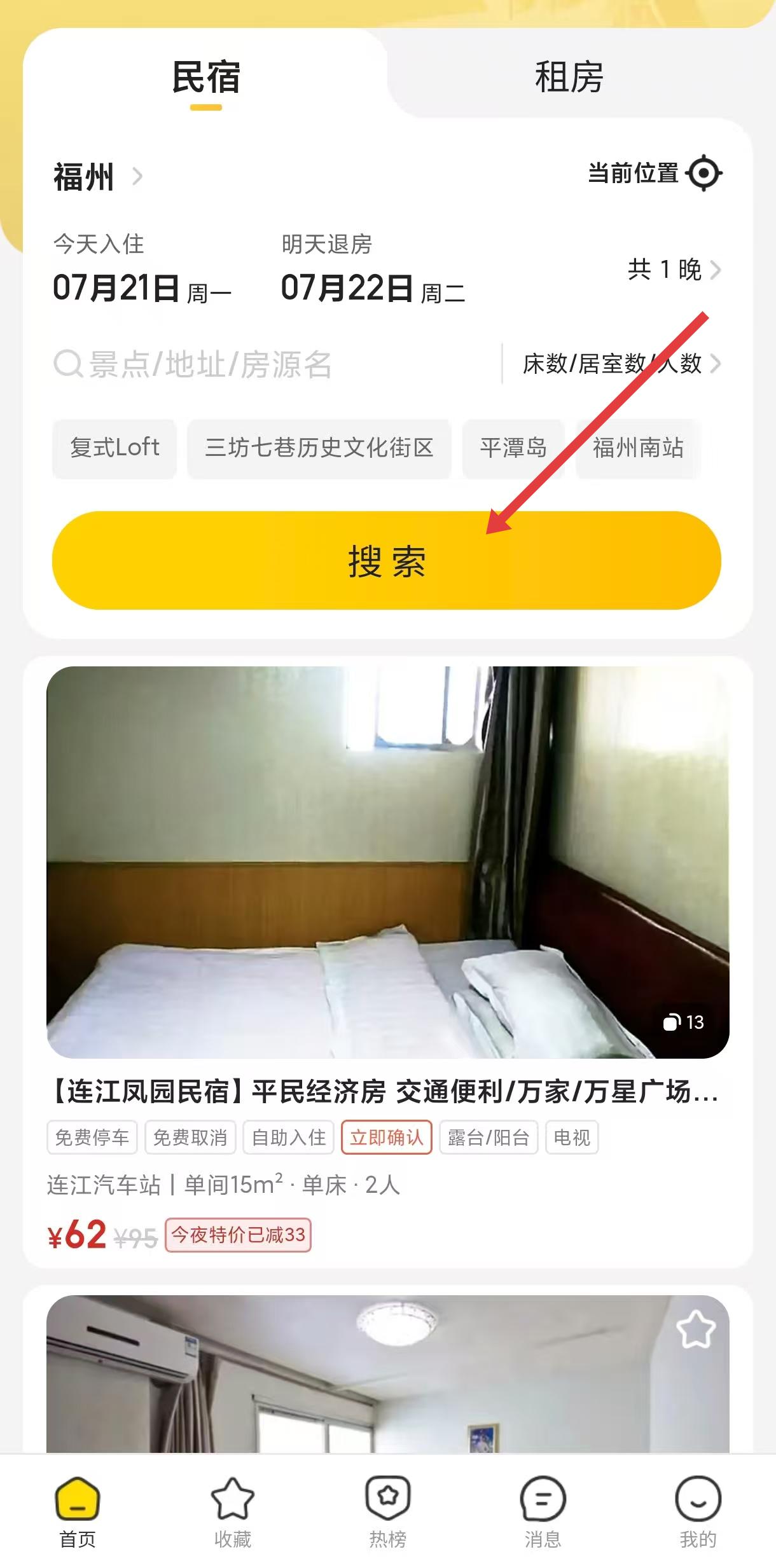Select the 民宿 tab
Screen dimensions: 776x1568
point(205,77)
